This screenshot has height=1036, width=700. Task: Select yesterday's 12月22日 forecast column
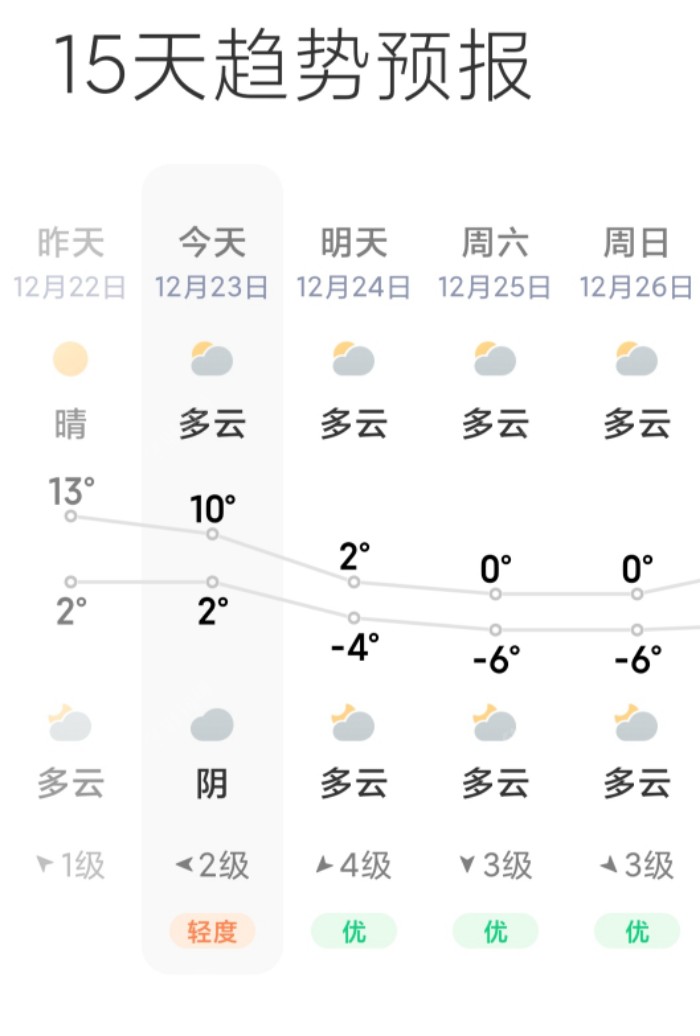[x=70, y=264]
